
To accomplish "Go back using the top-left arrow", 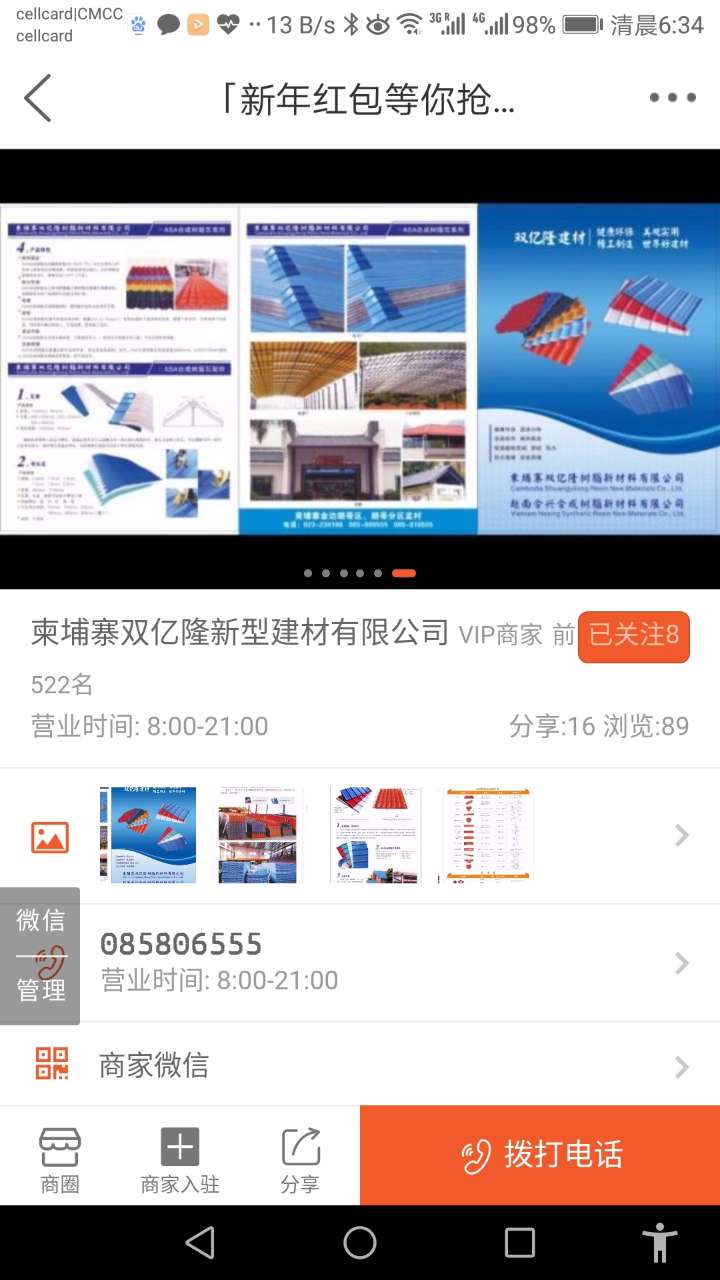I will pyautogui.click(x=38, y=98).
